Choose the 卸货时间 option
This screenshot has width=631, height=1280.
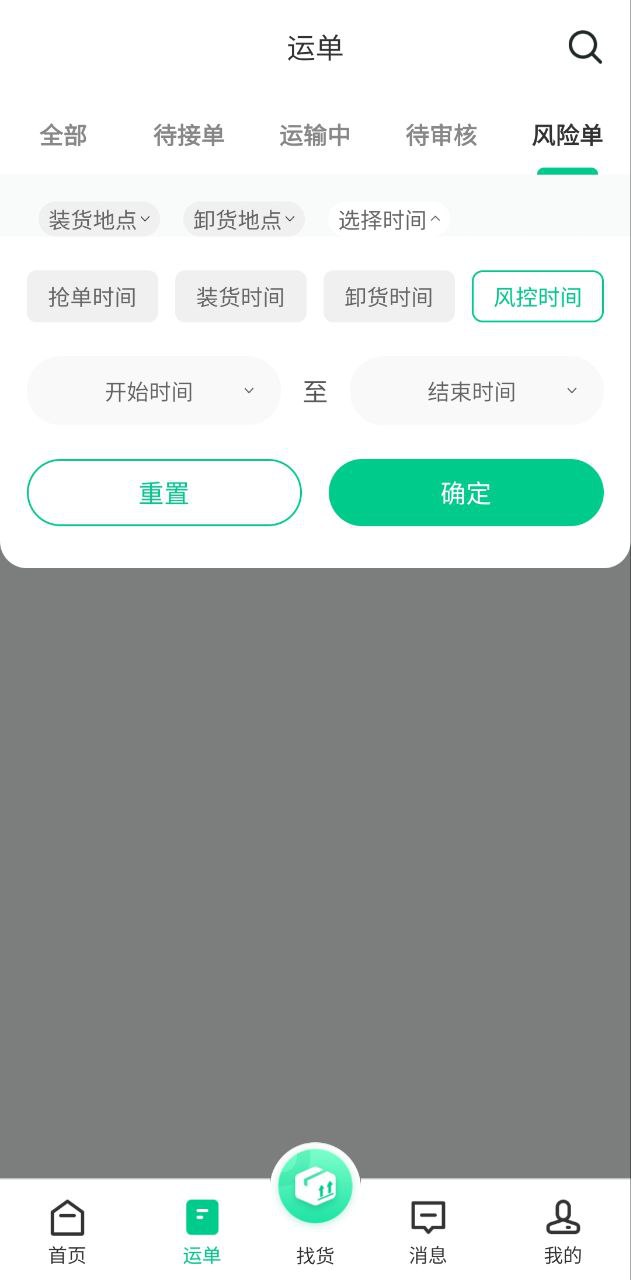(389, 297)
